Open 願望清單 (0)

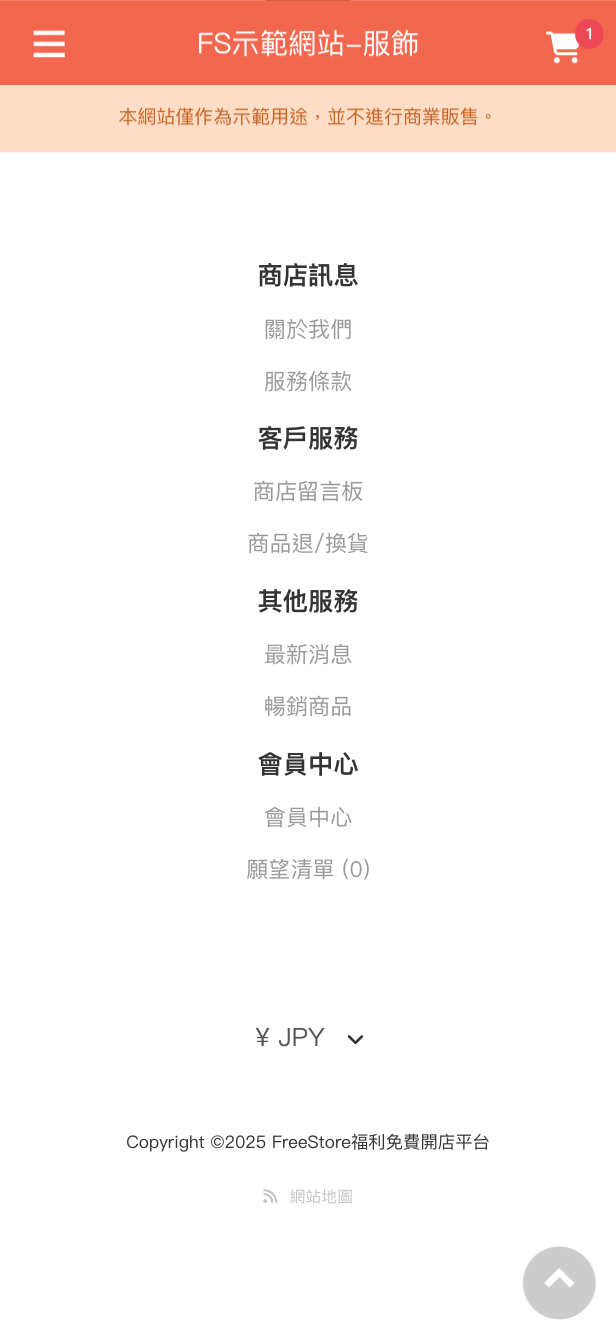308,870
